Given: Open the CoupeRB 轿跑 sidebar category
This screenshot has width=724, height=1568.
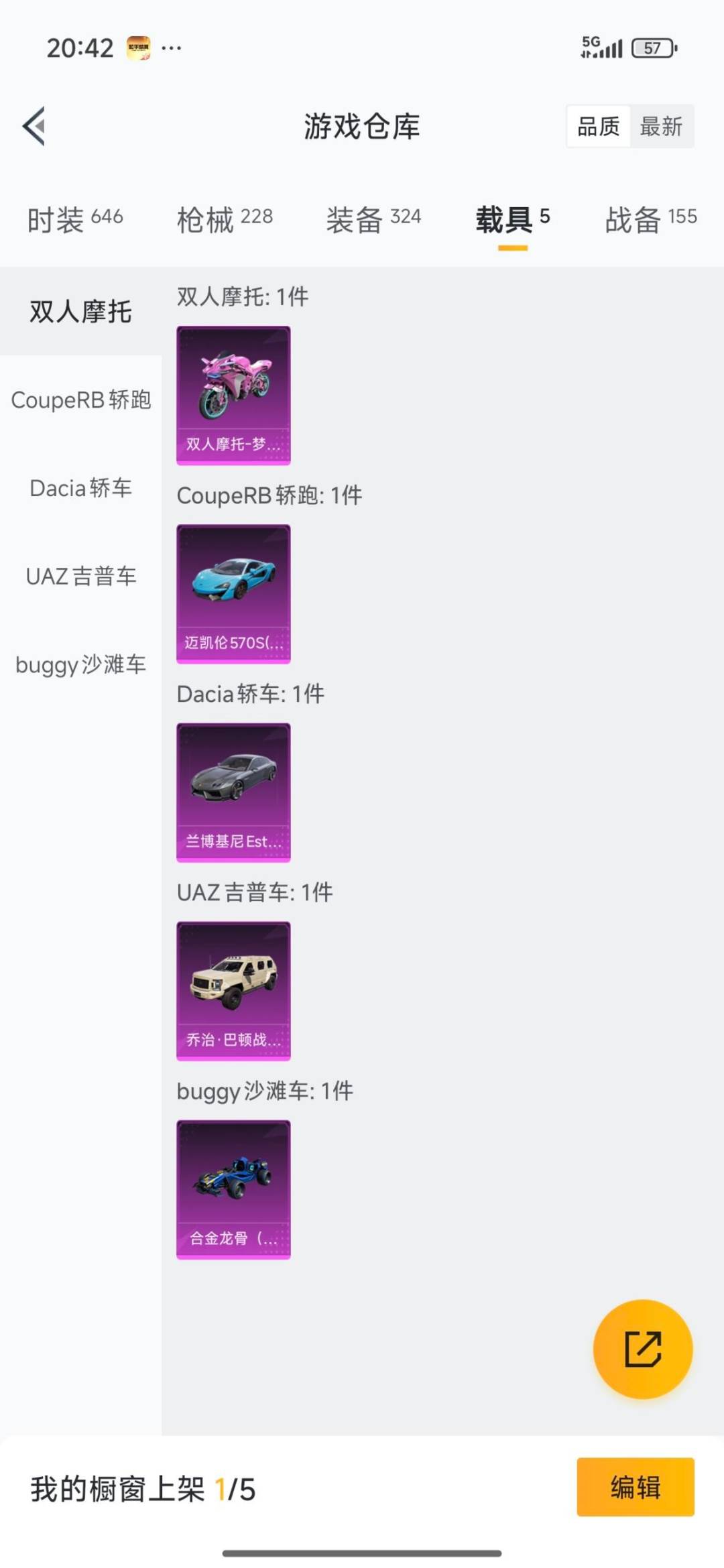Looking at the screenshot, I should (x=80, y=400).
